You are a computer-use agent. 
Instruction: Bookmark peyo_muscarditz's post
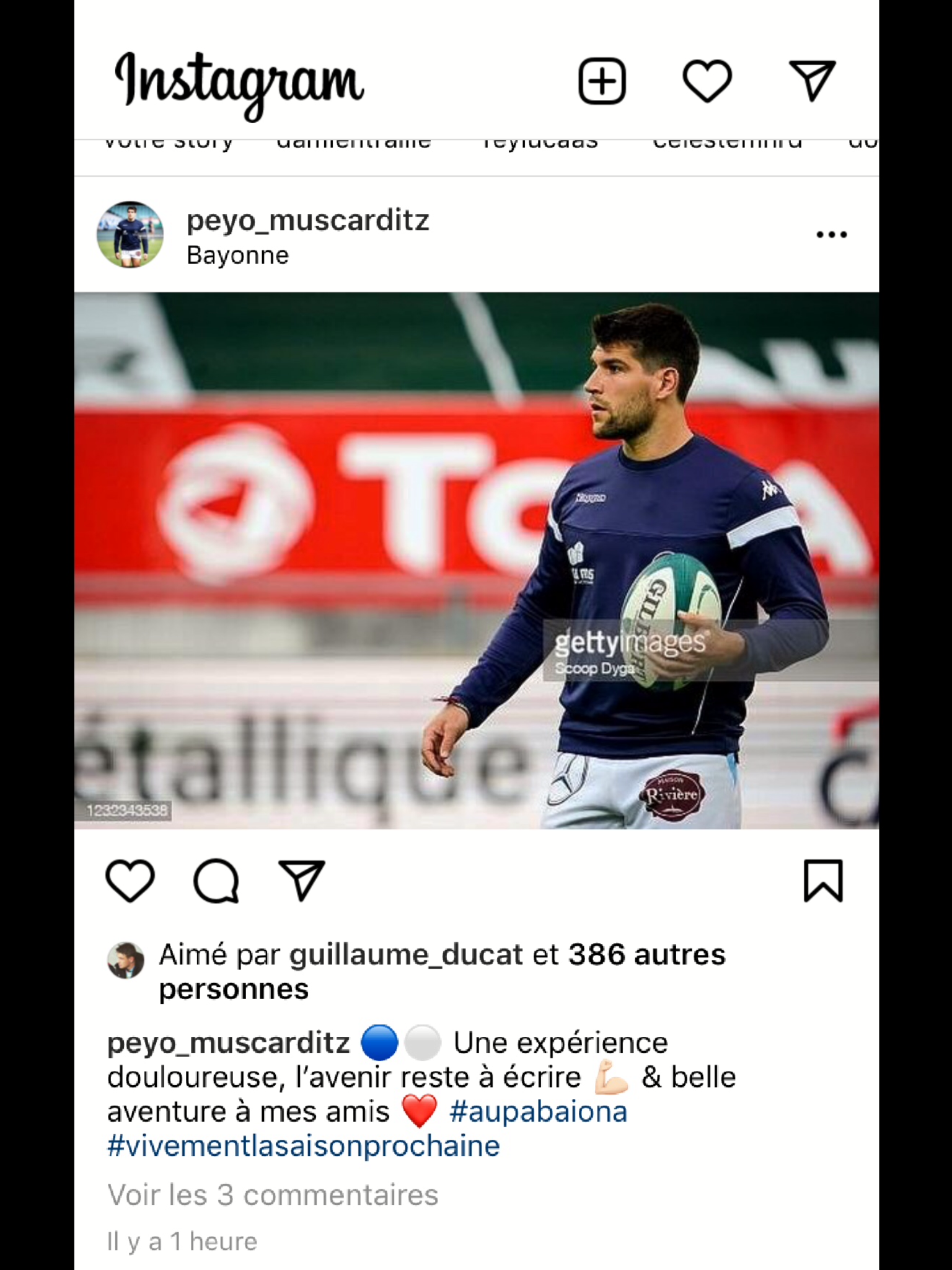823,881
